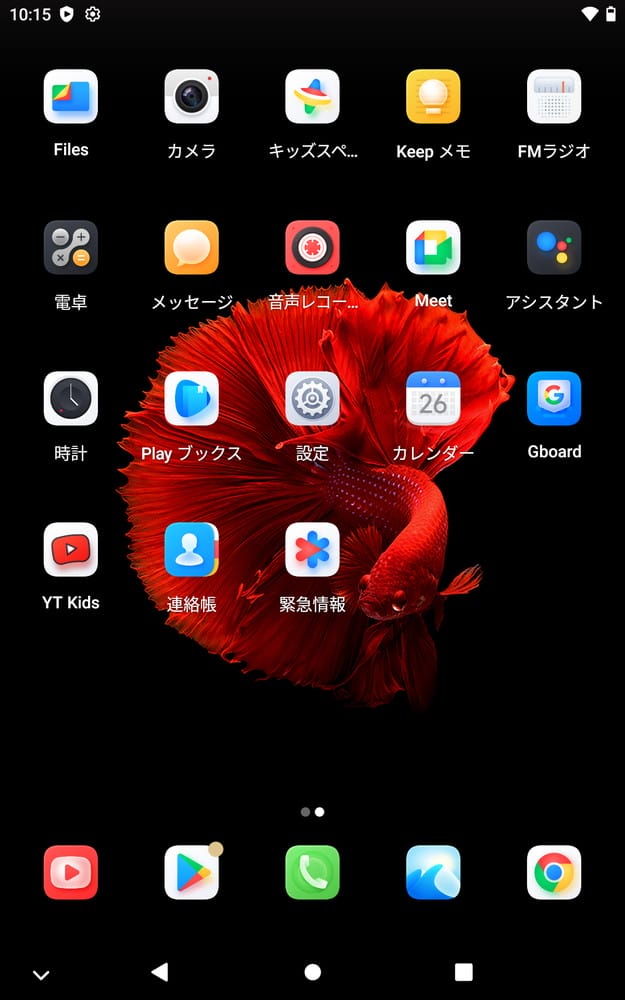
Task: Open the 電卓 calculator
Action: point(71,248)
